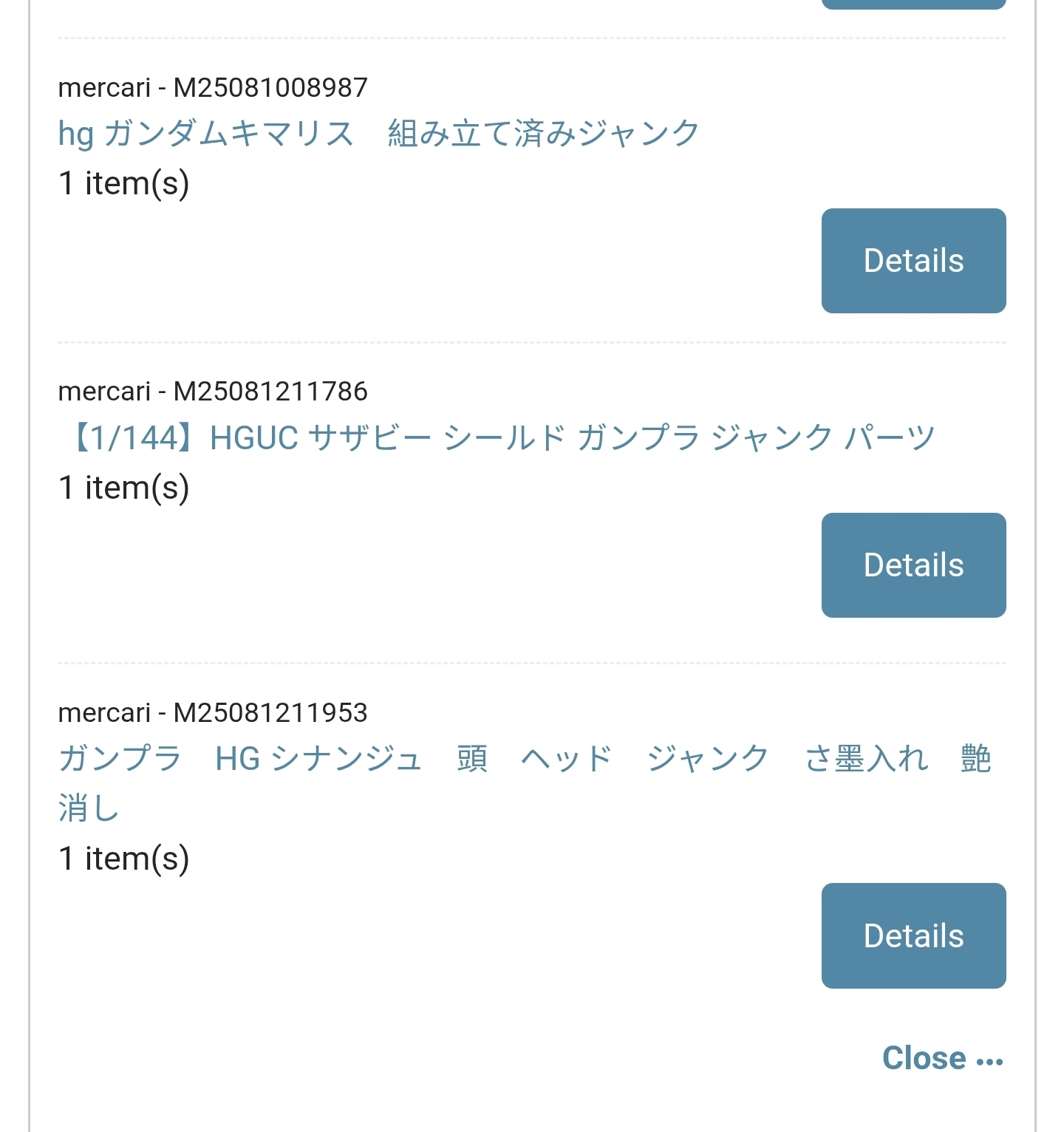Open the hg ガンダムキマリス item link
This screenshot has width=1064, height=1132.
click(378, 134)
